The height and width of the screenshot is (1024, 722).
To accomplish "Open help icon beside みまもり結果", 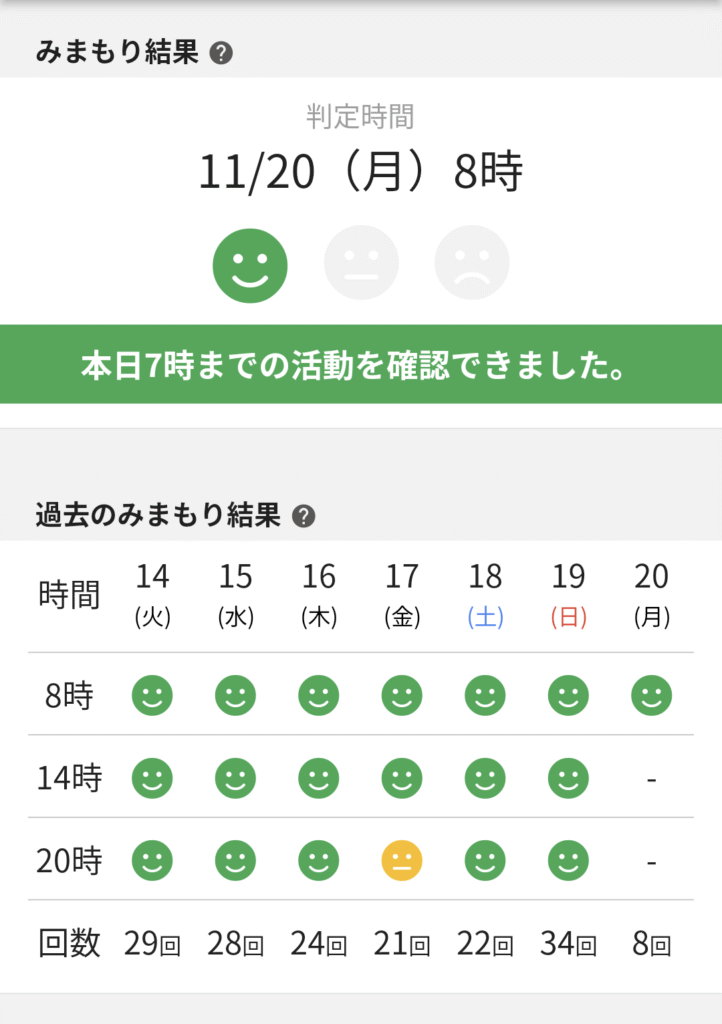I will click(221, 54).
